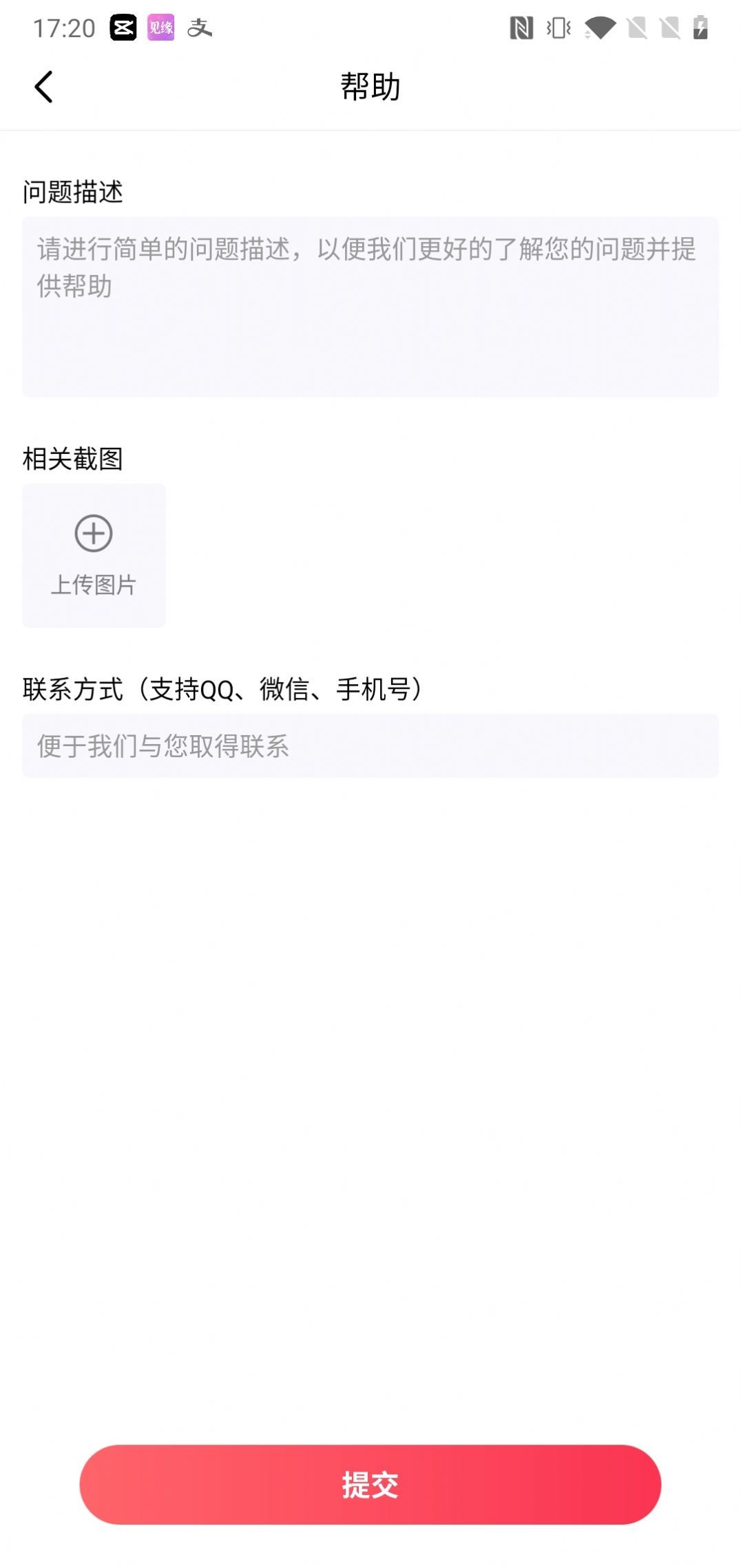
Task: Click the plus icon to upload an image
Action: [94, 534]
